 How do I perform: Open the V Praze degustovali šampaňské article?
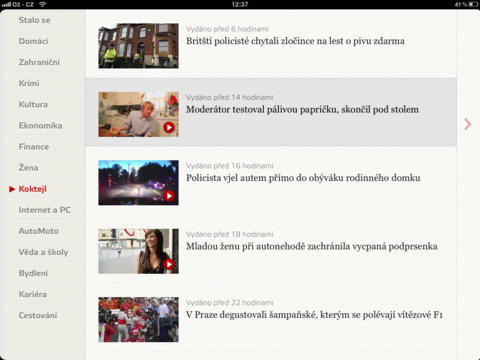click(x=271, y=318)
